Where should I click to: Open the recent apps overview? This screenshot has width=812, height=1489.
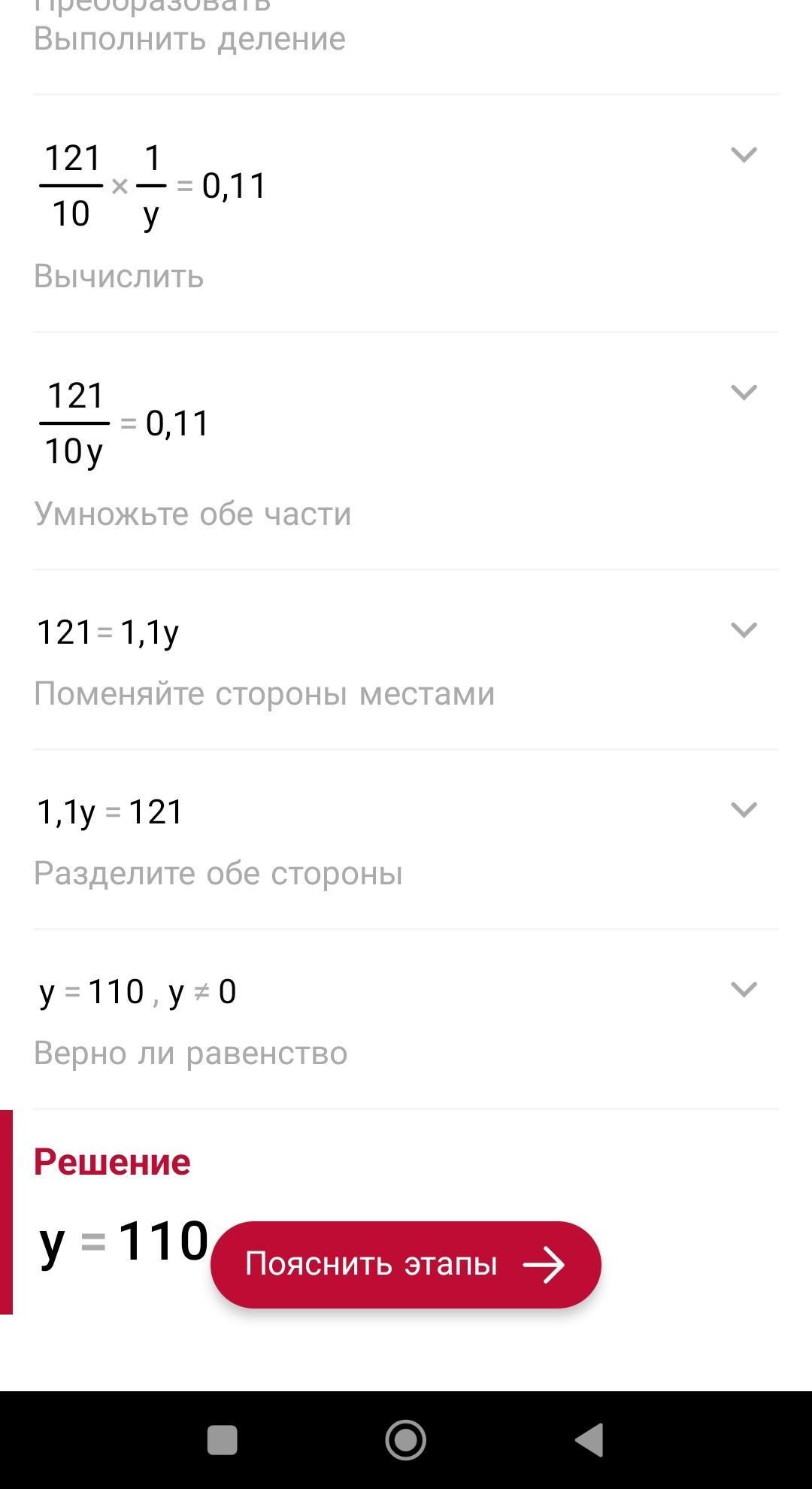223,1440
